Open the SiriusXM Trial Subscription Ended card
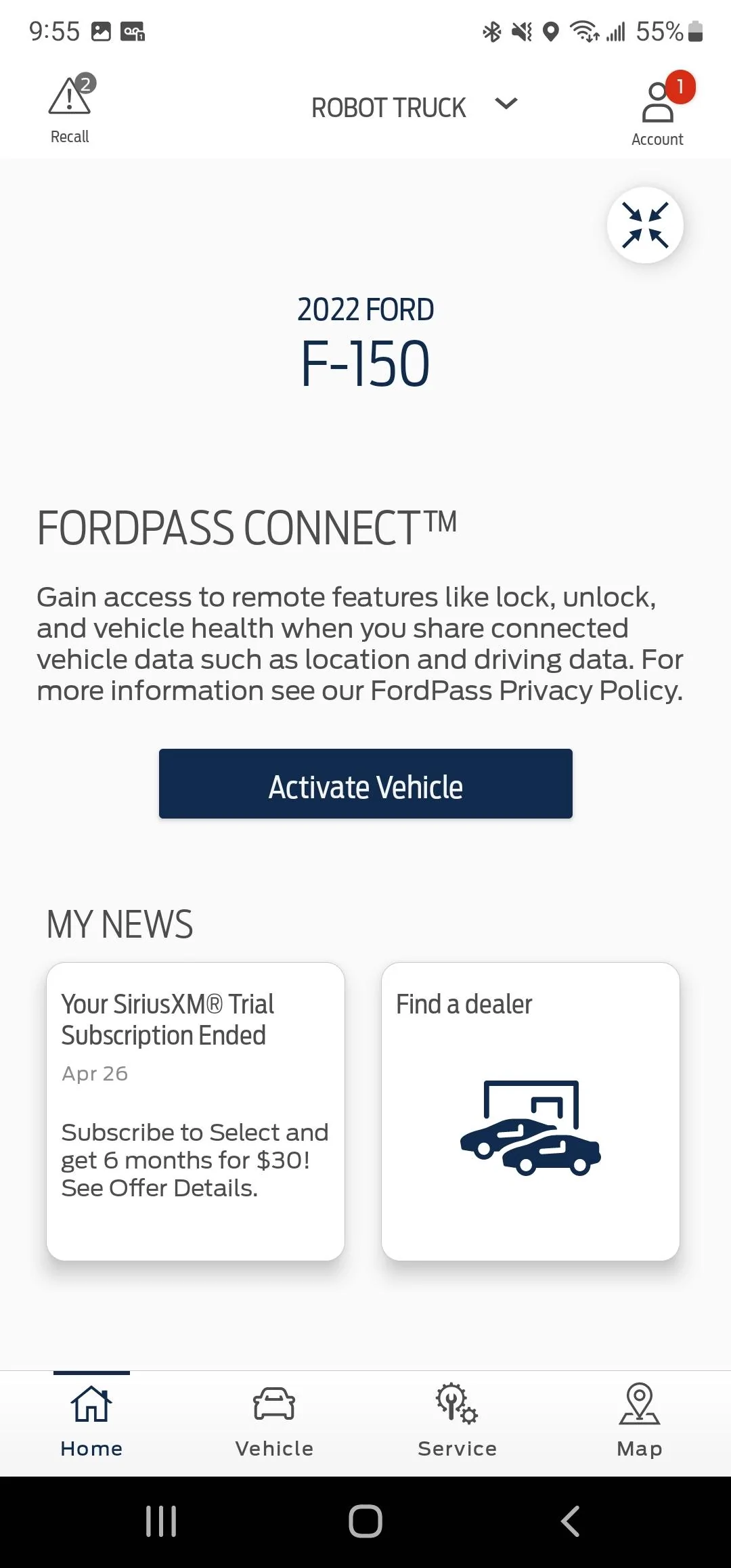 [x=196, y=1111]
